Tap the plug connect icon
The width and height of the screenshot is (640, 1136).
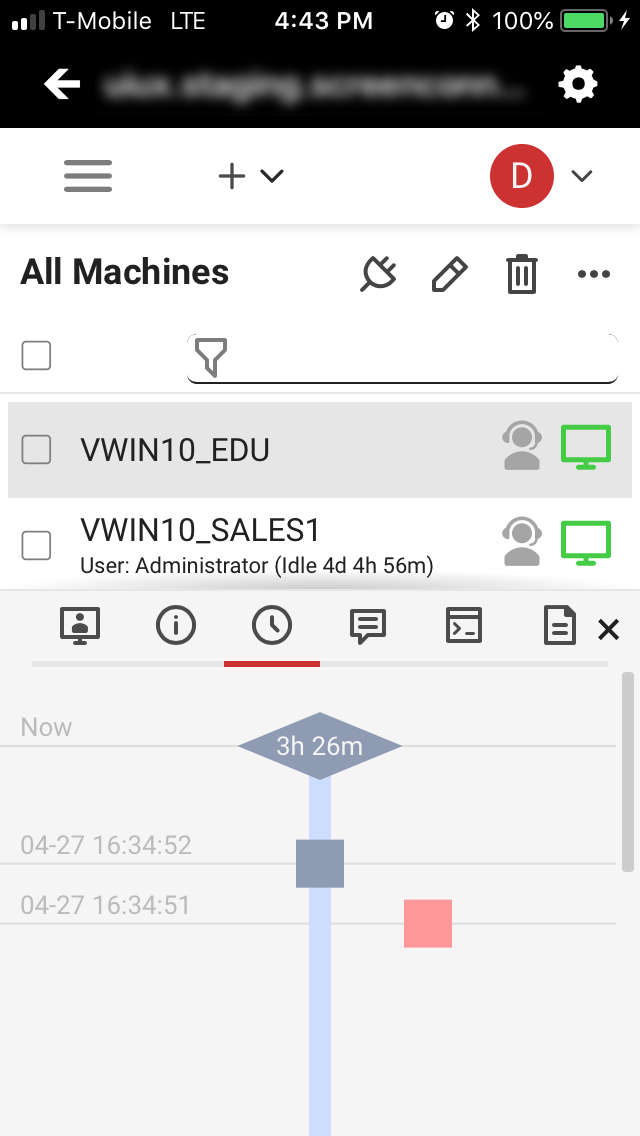[378, 273]
